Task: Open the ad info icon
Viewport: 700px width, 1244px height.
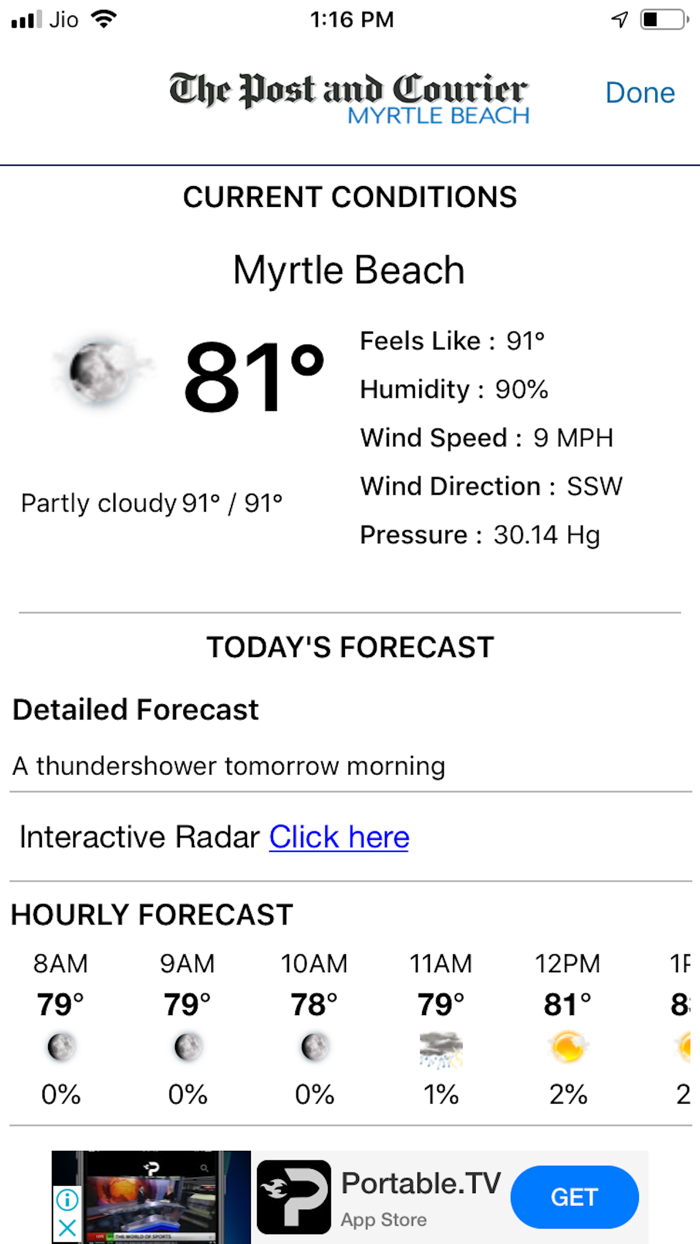Action: pos(66,1200)
